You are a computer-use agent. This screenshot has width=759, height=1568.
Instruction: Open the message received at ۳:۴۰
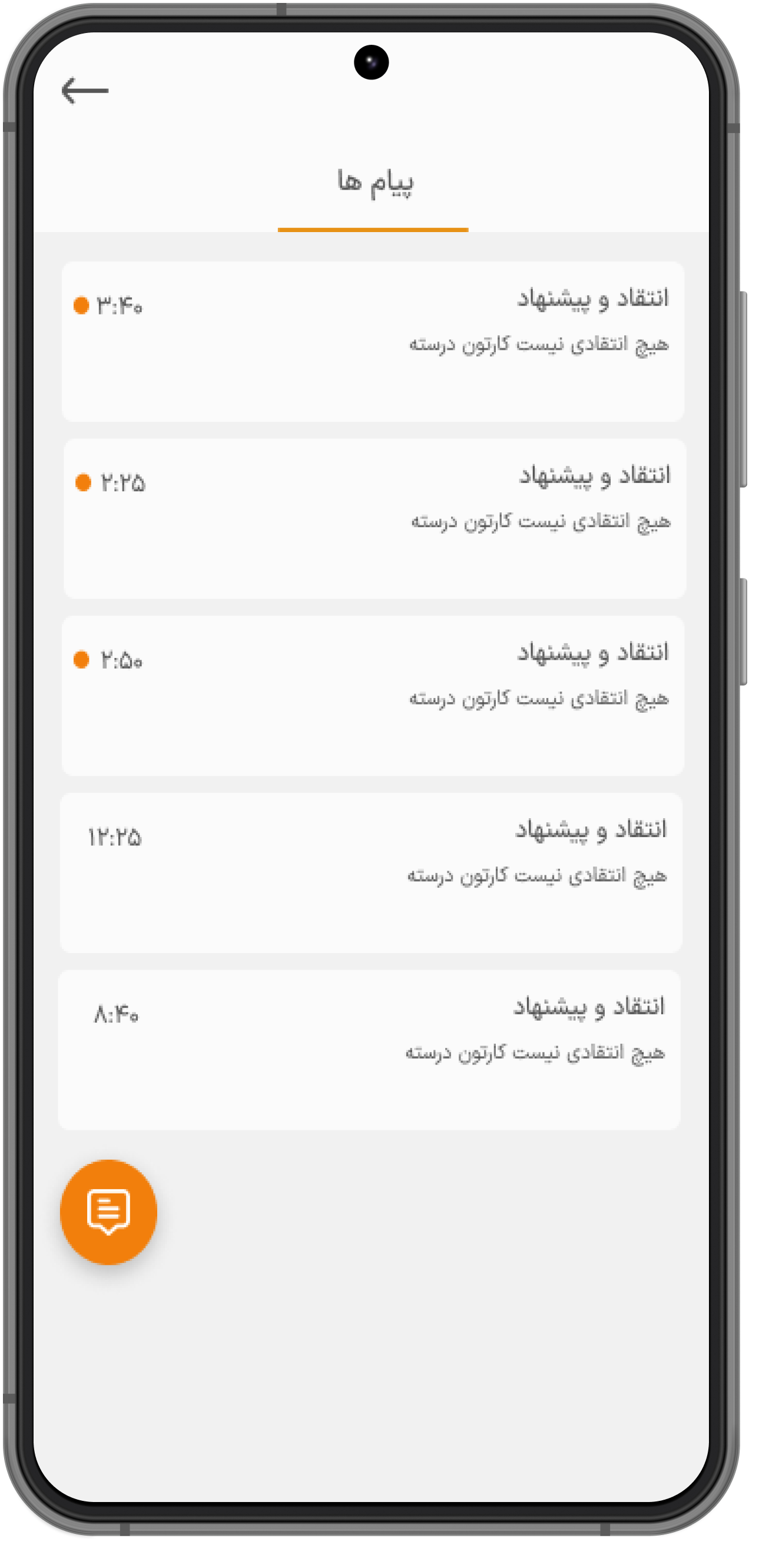coord(373,342)
